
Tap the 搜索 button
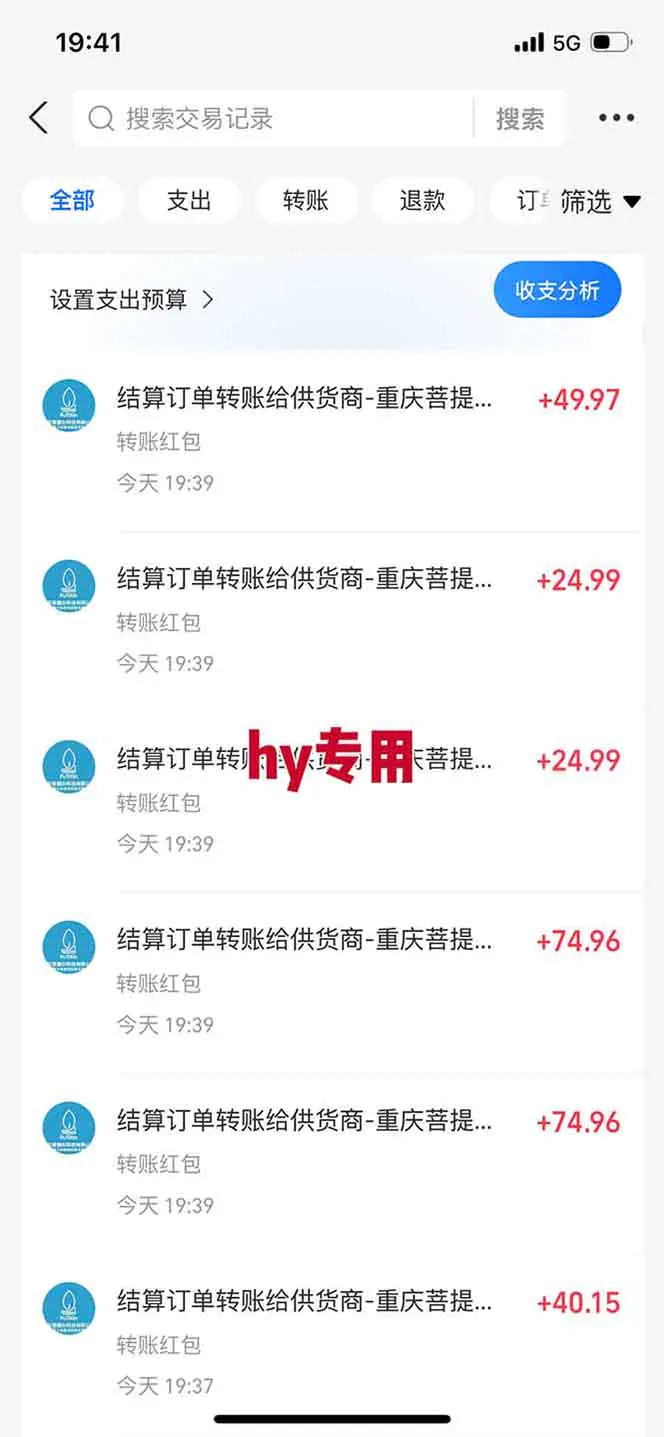pos(520,119)
